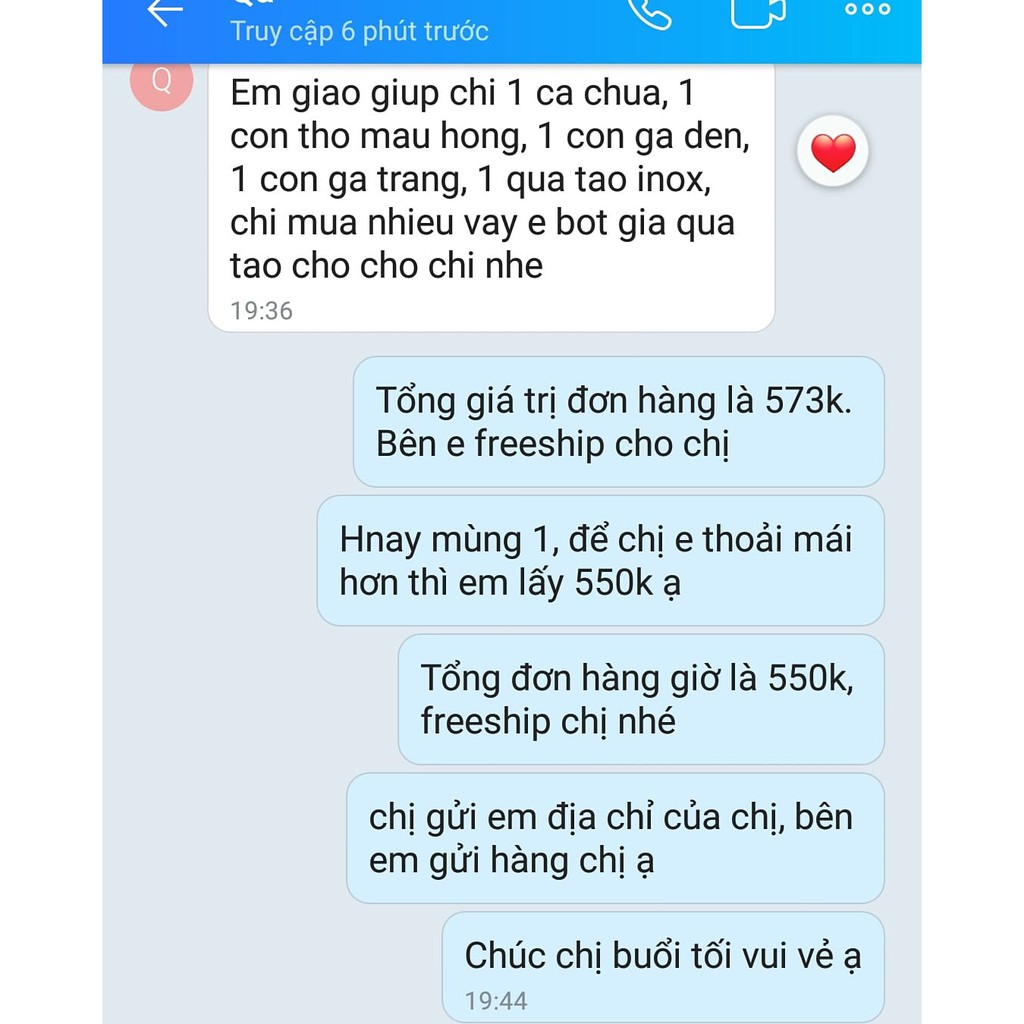Image resolution: width=1024 pixels, height=1024 pixels.
Task: Start a voice call with this contact
Action: 649,12
